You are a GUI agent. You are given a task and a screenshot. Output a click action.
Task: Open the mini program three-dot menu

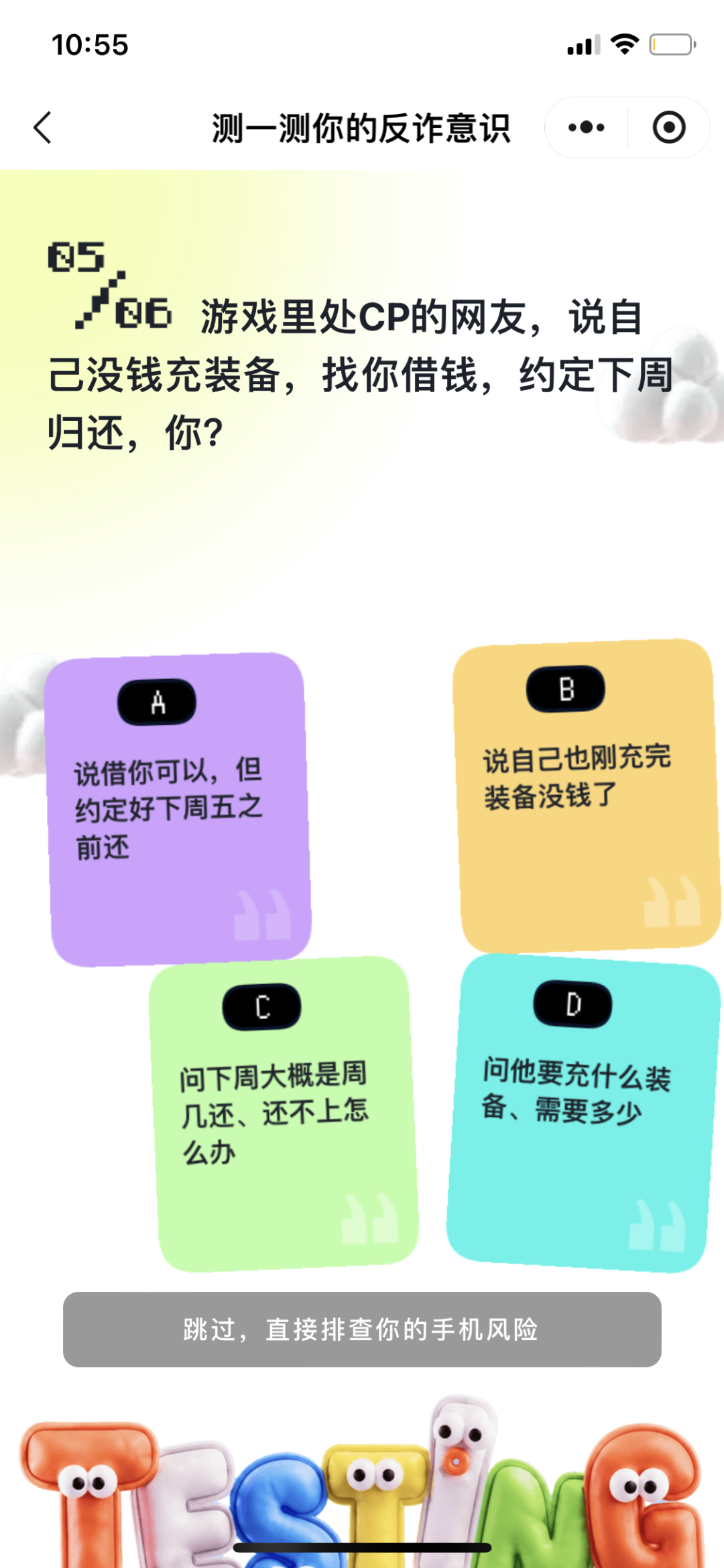(x=587, y=127)
